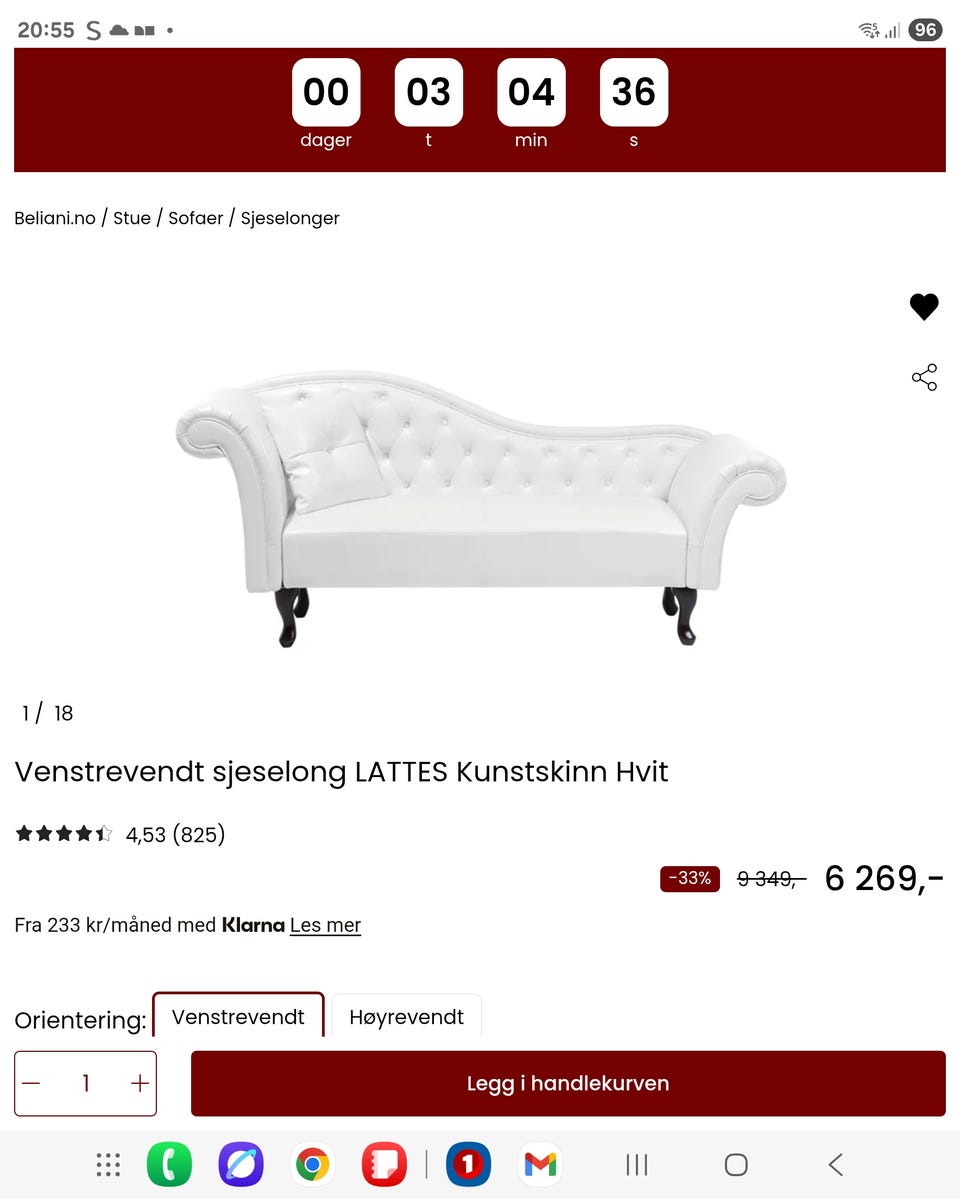
Task: Launch Chrome from the bottom bar
Action: [312, 1164]
